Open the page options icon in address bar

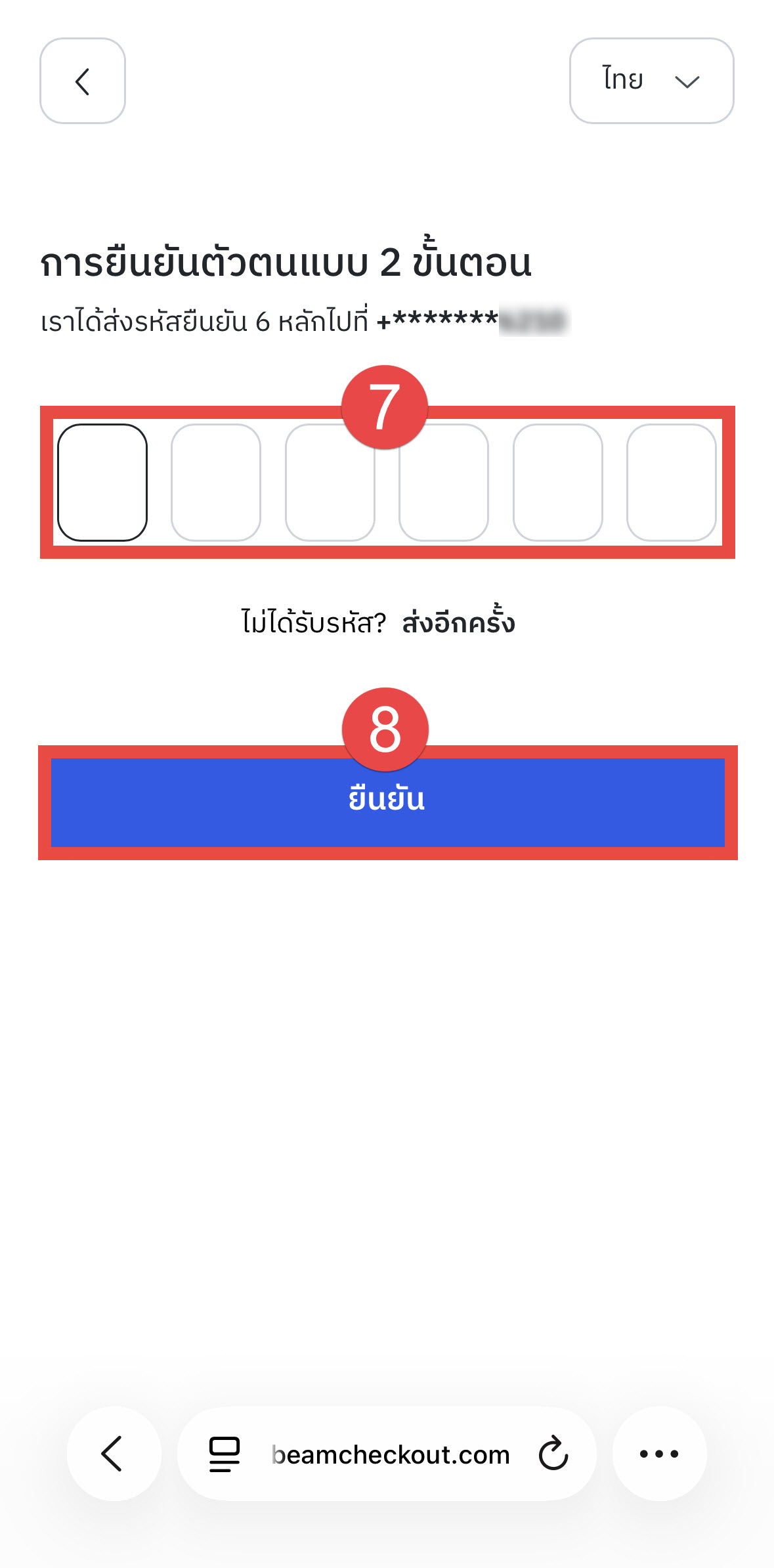tap(225, 1454)
